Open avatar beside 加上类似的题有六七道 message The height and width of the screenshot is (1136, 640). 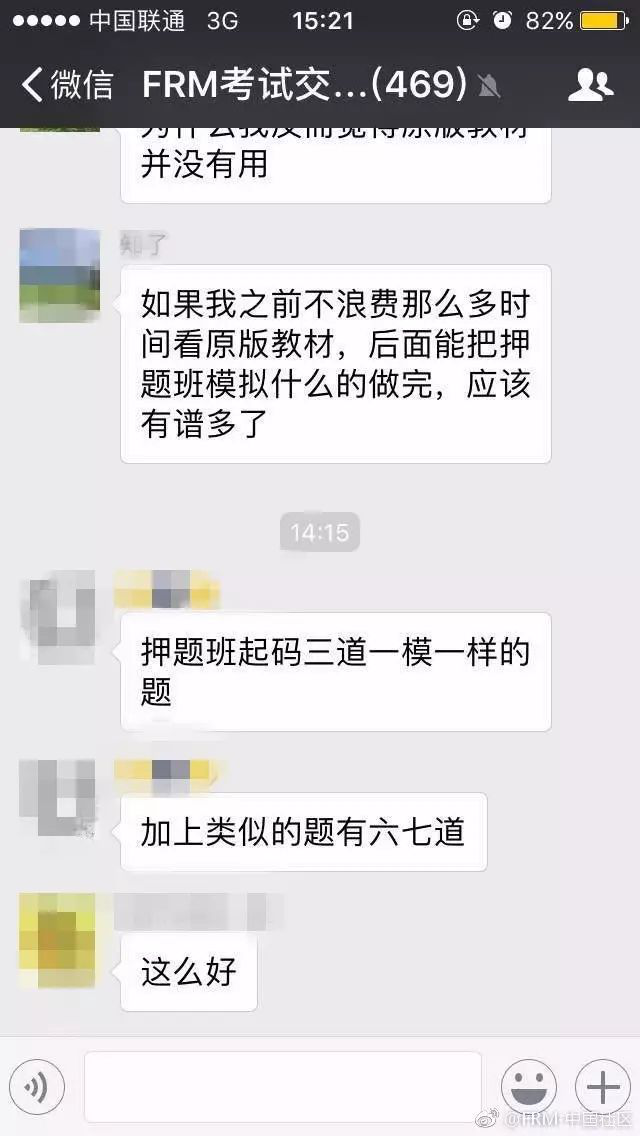pos(58,798)
